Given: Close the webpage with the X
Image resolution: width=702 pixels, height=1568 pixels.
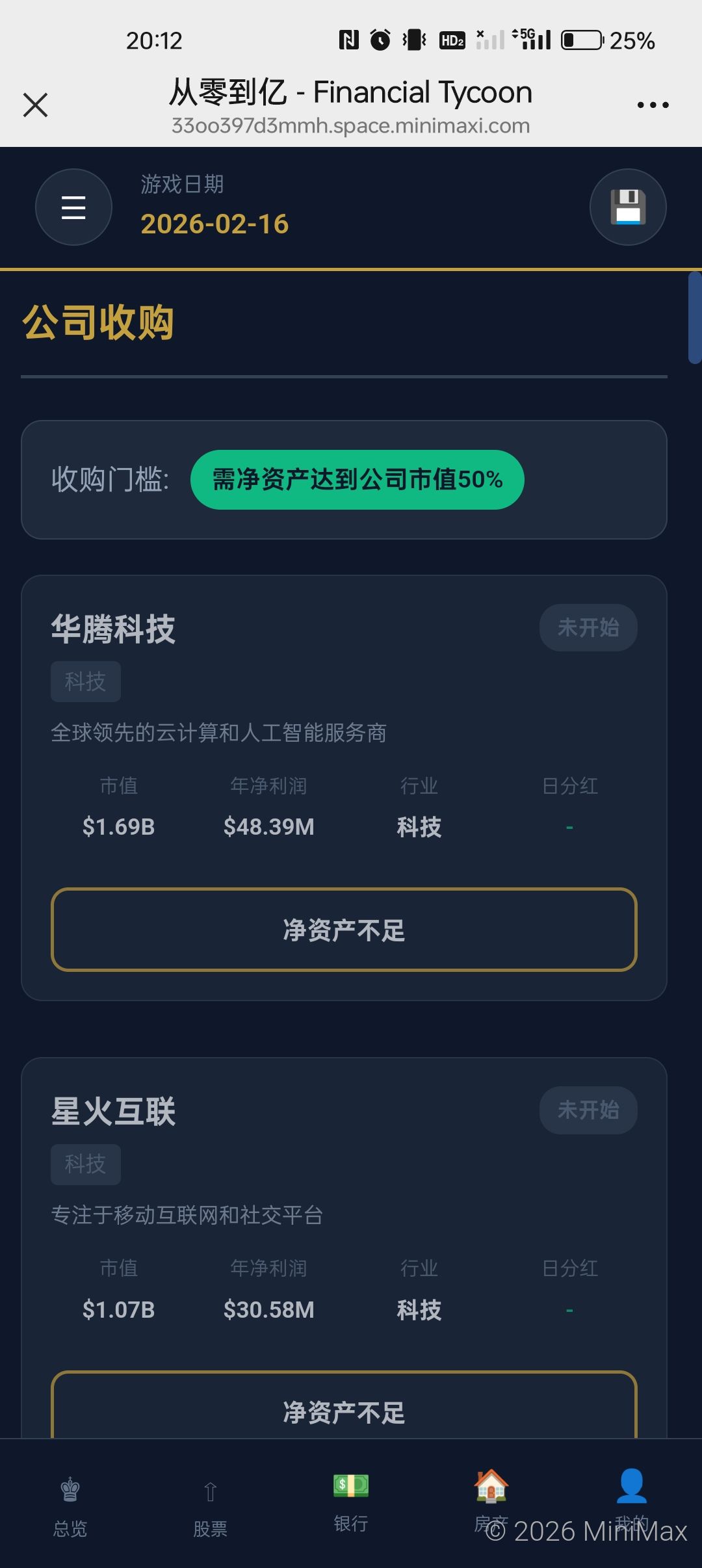Looking at the screenshot, I should (36, 104).
